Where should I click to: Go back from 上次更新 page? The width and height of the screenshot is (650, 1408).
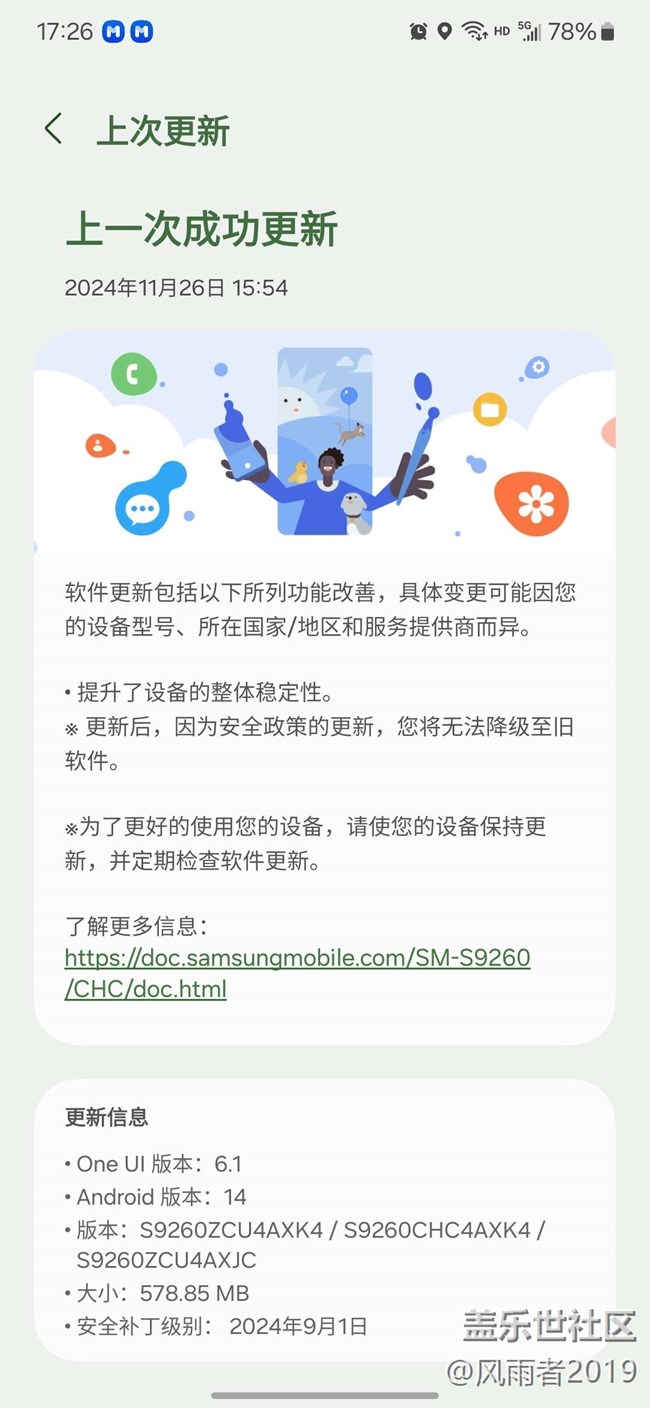54,129
